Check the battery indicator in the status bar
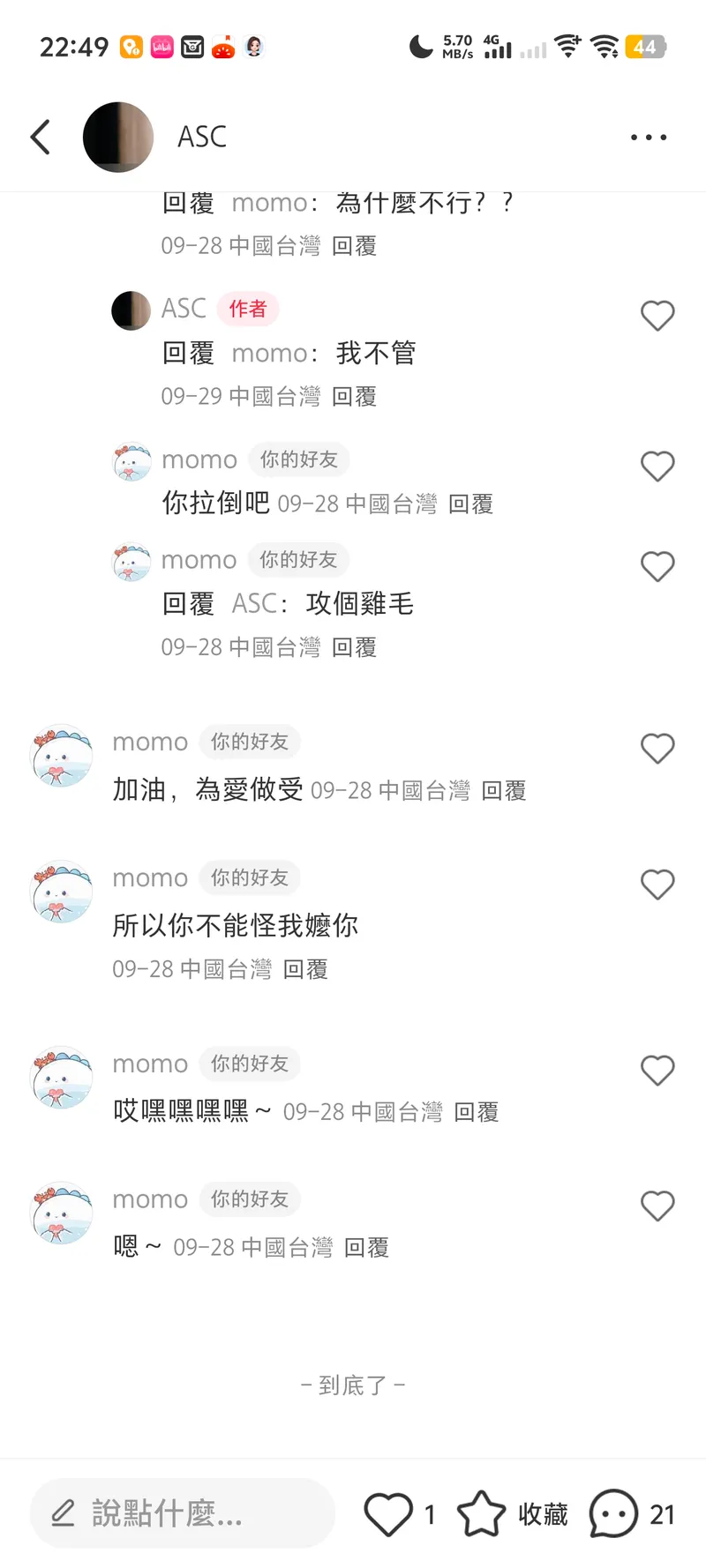706x1568 pixels. [x=647, y=47]
